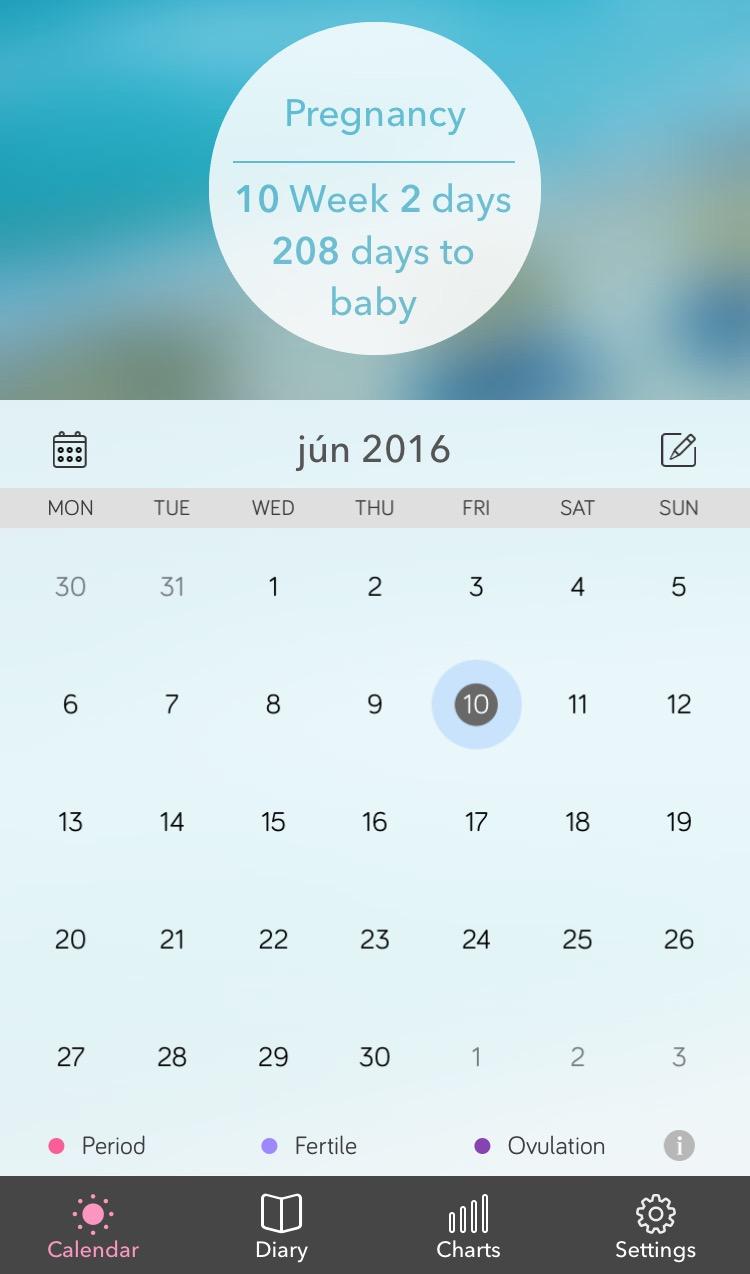The image size is (750, 1274).
Task: Open the calendar view icon
Action: pyautogui.click(x=70, y=450)
